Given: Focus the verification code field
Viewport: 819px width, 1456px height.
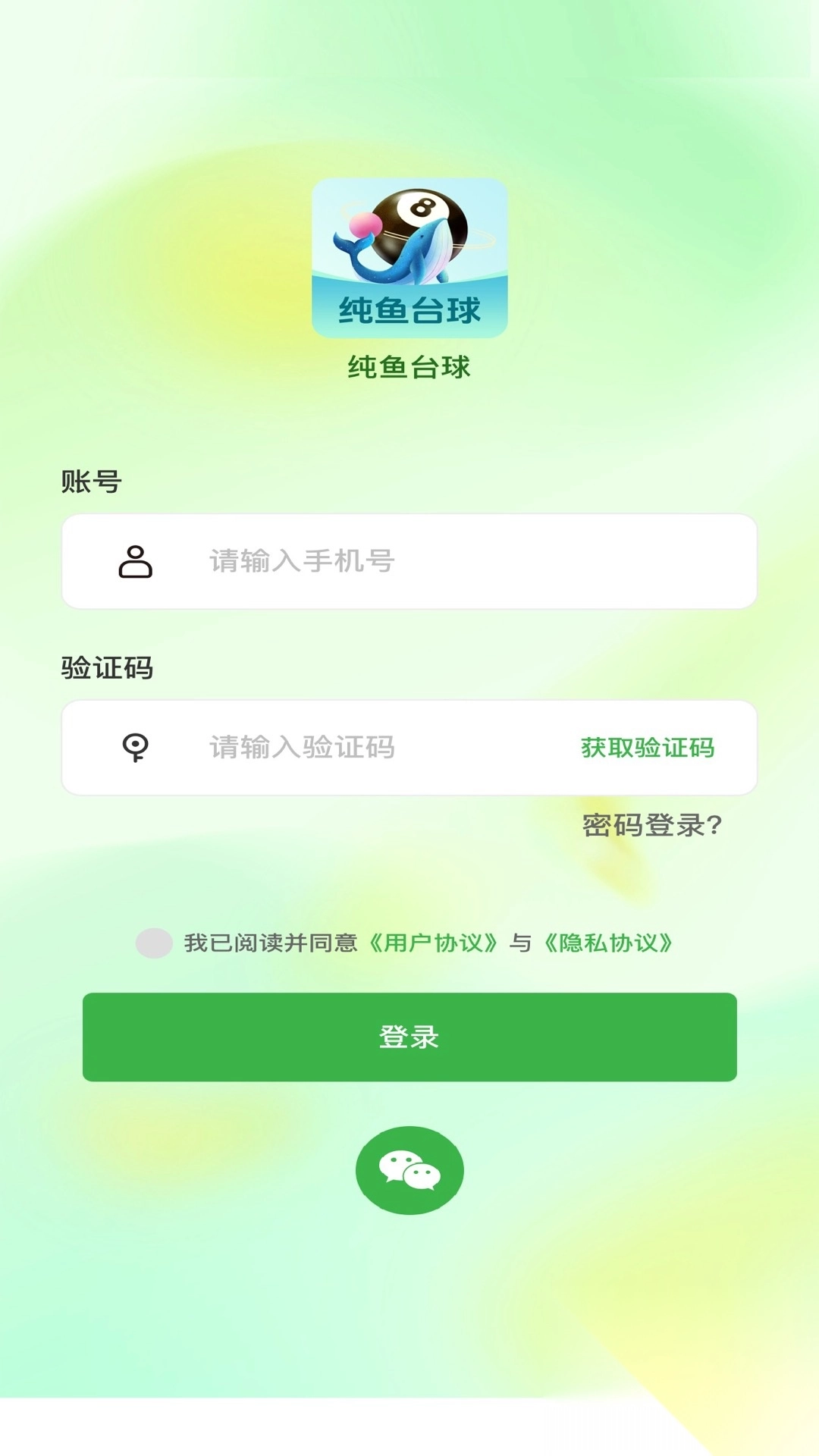Looking at the screenshot, I should tap(364, 748).
